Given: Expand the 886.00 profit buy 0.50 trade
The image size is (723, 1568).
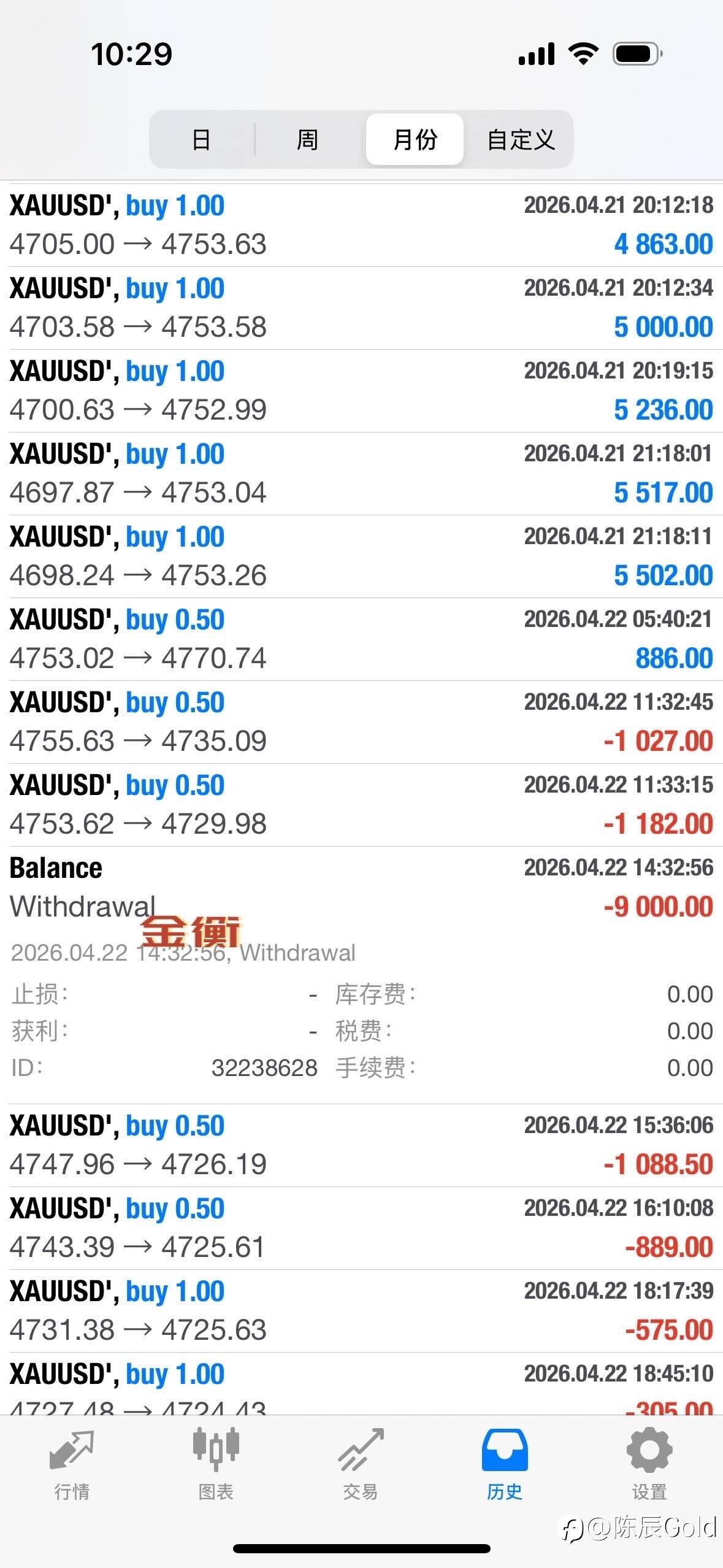Looking at the screenshot, I should [x=361, y=639].
